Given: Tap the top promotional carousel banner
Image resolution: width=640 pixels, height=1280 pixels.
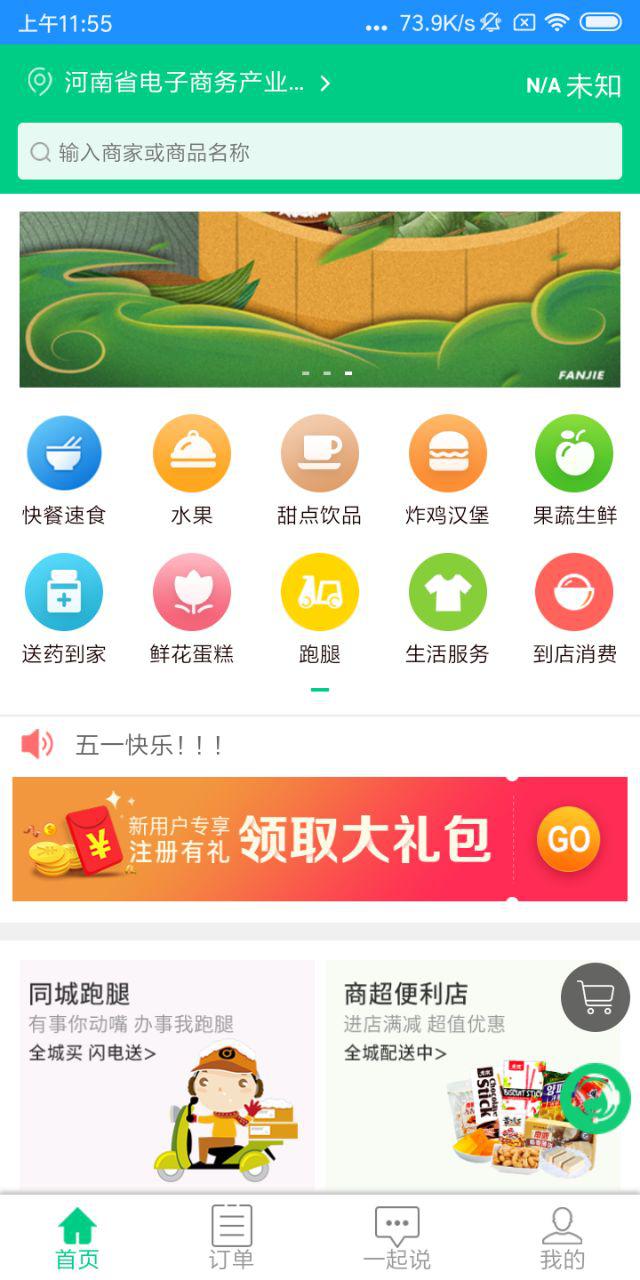Looking at the screenshot, I should (x=320, y=299).
